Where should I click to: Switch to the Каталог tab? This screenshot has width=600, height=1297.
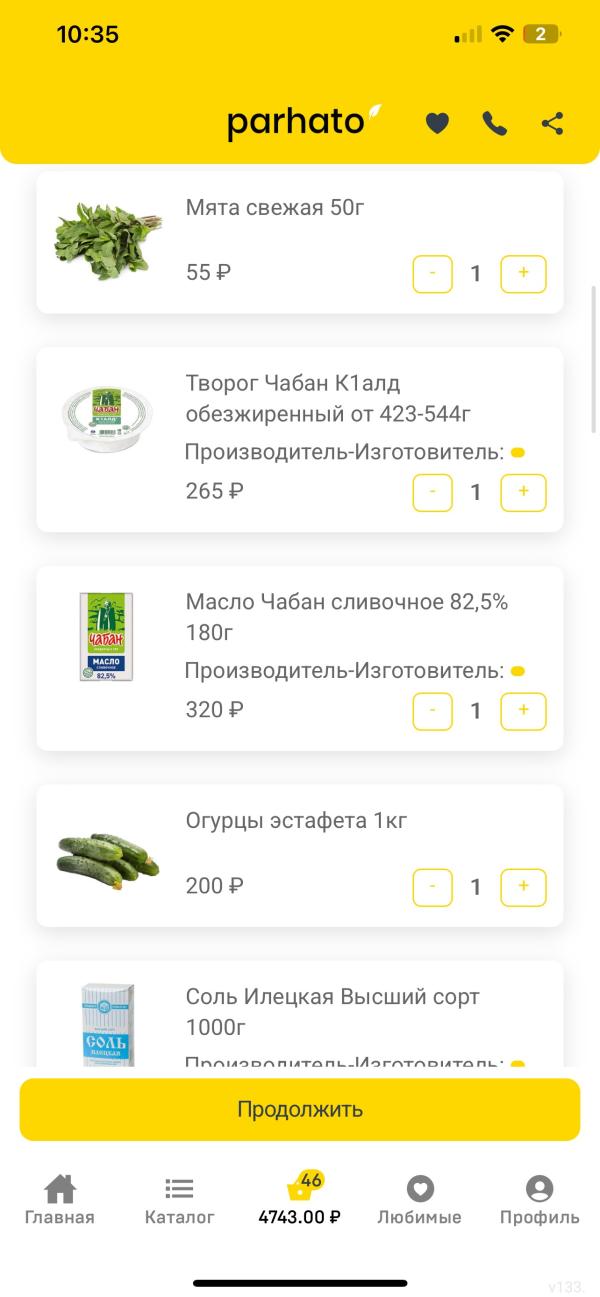pyautogui.click(x=180, y=1199)
